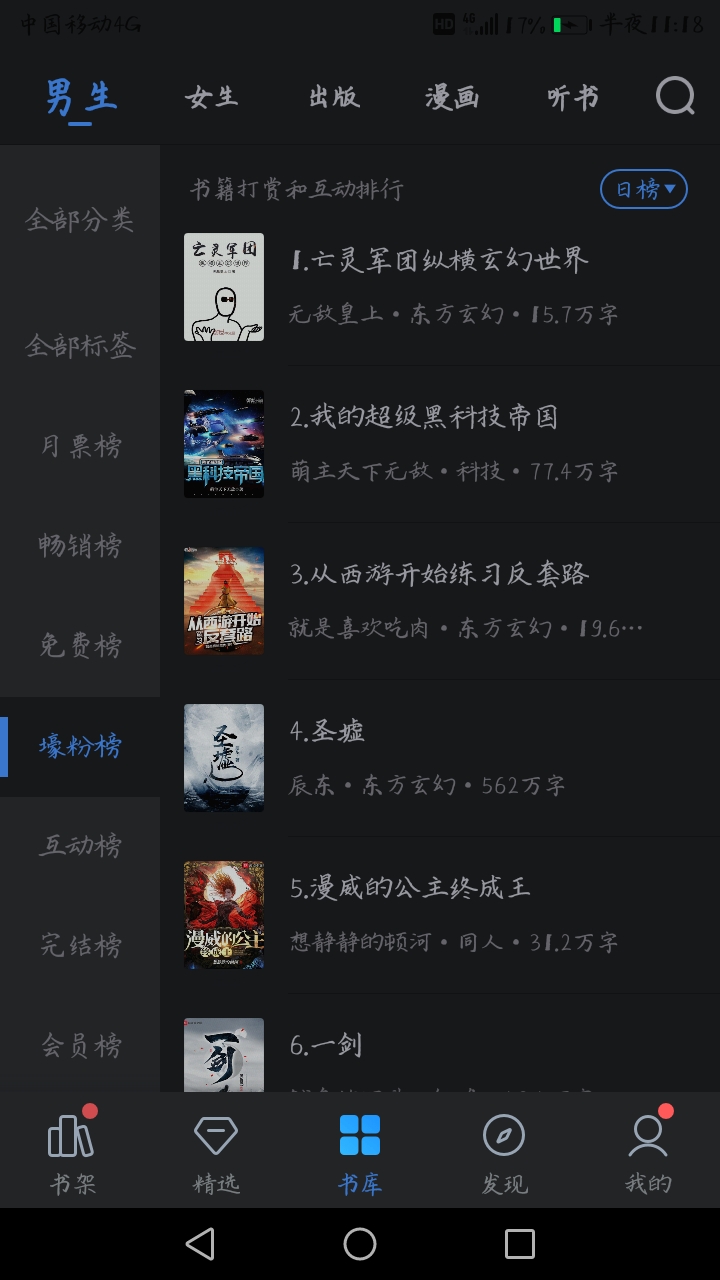Open the book 我的超级黑科技帝国
Image resolution: width=720 pixels, height=1280 pixels.
point(450,444)
